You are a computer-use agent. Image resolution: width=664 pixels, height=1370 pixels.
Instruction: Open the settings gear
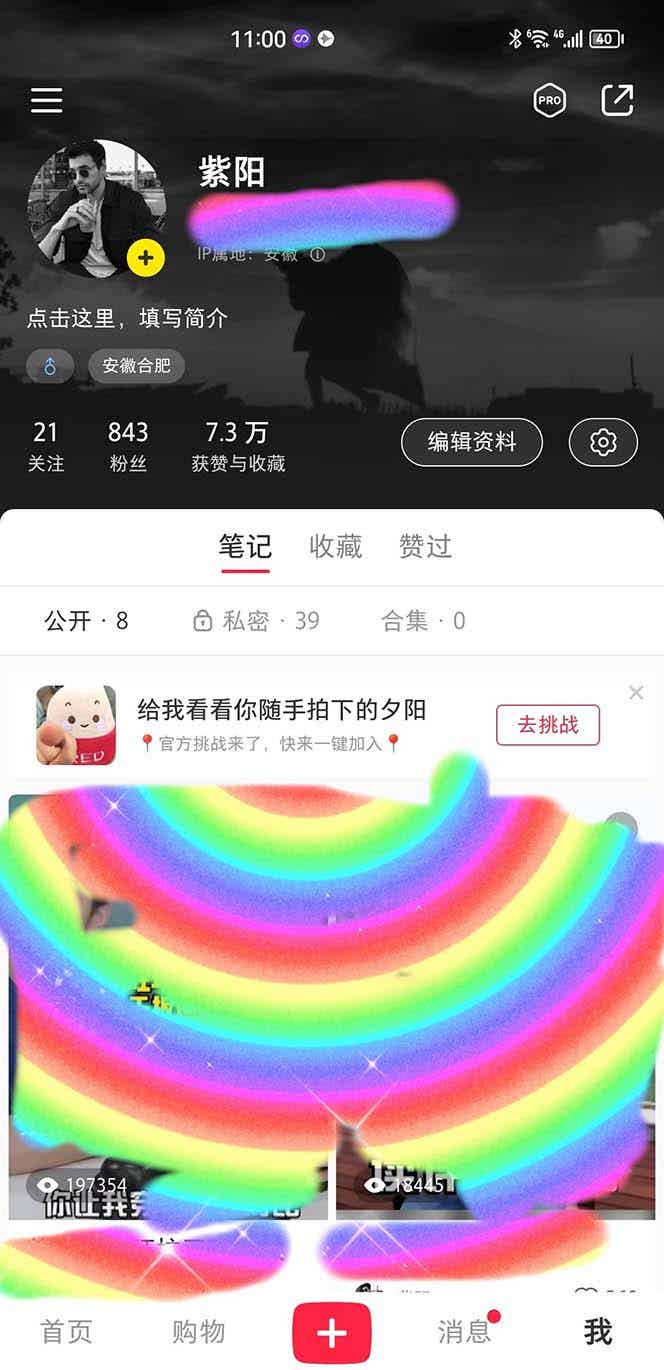coord(603,442)
